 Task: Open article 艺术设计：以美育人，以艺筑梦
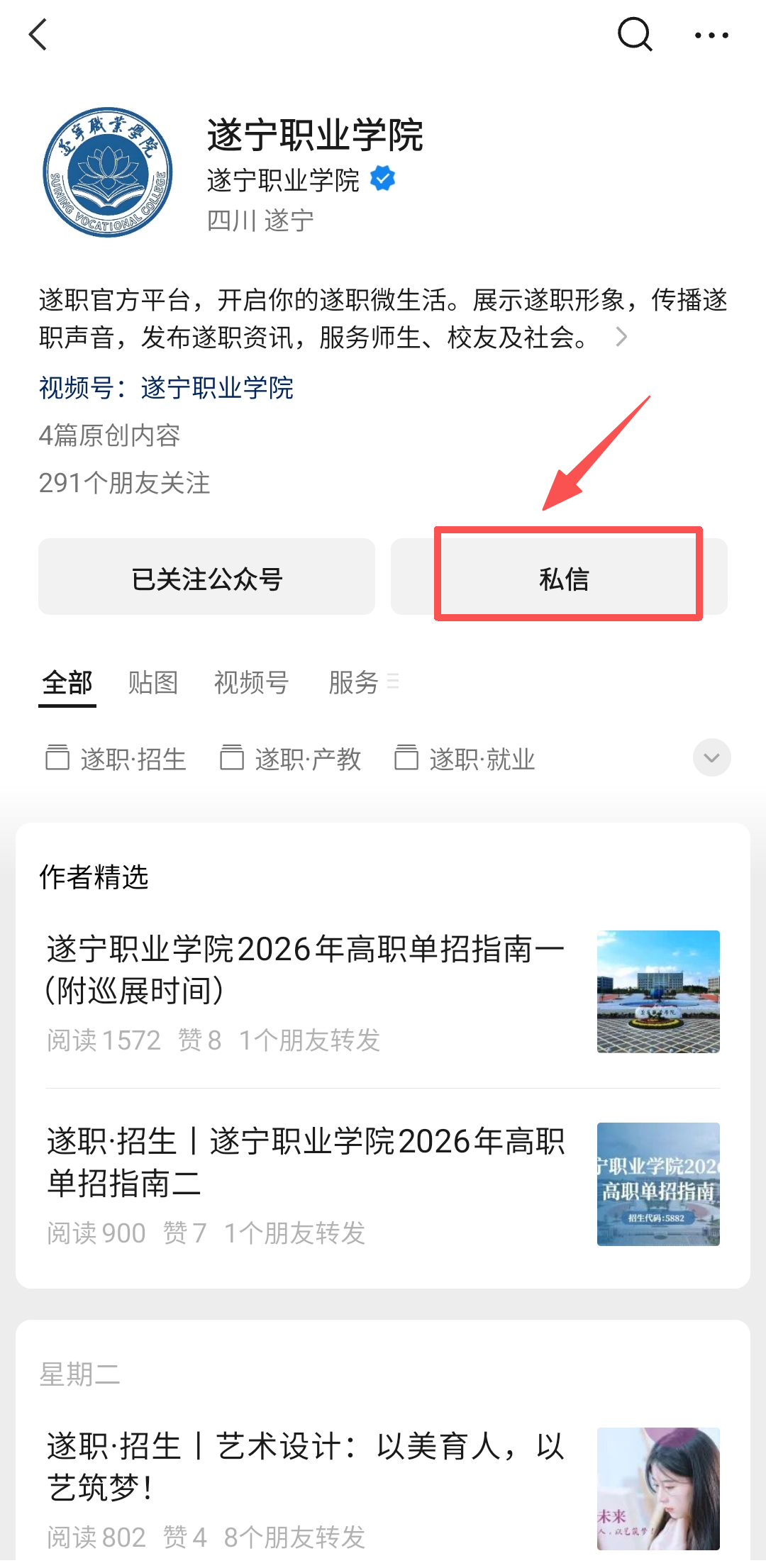306,1467
